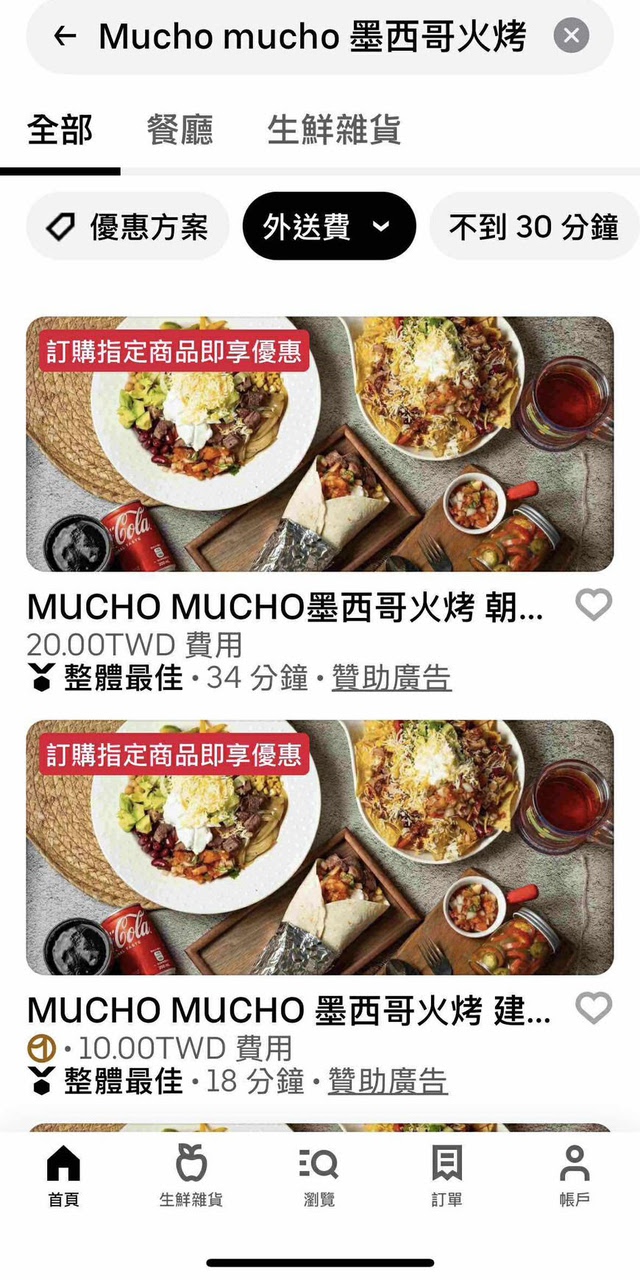Image resolution: width=640 pixels, height=1280 pixels.
Task: Open 贊助廣告 link under 34 分鐘 listing
Action: [391, 679]
